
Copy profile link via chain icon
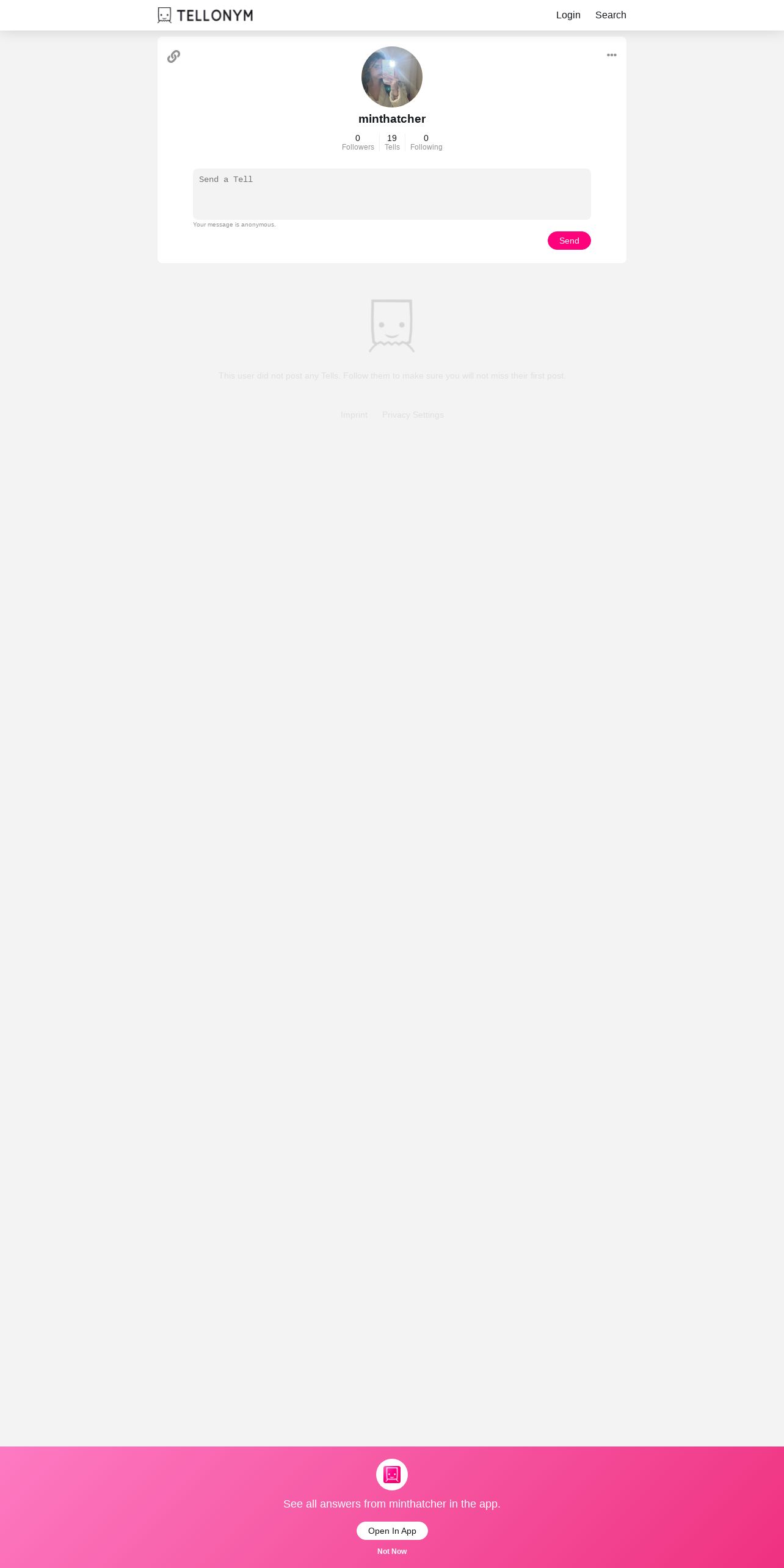[x=173, y=56]
